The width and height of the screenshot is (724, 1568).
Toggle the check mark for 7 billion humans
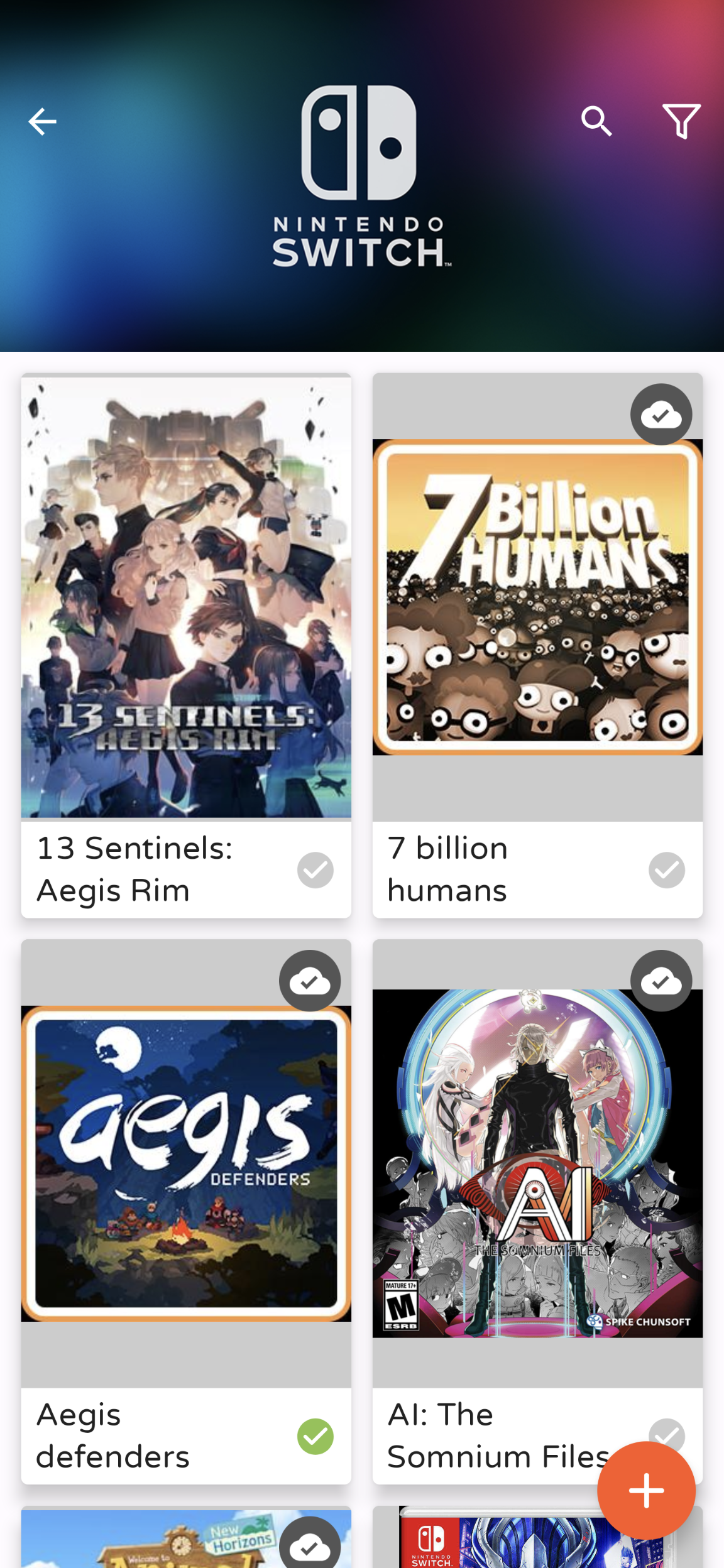666,870
